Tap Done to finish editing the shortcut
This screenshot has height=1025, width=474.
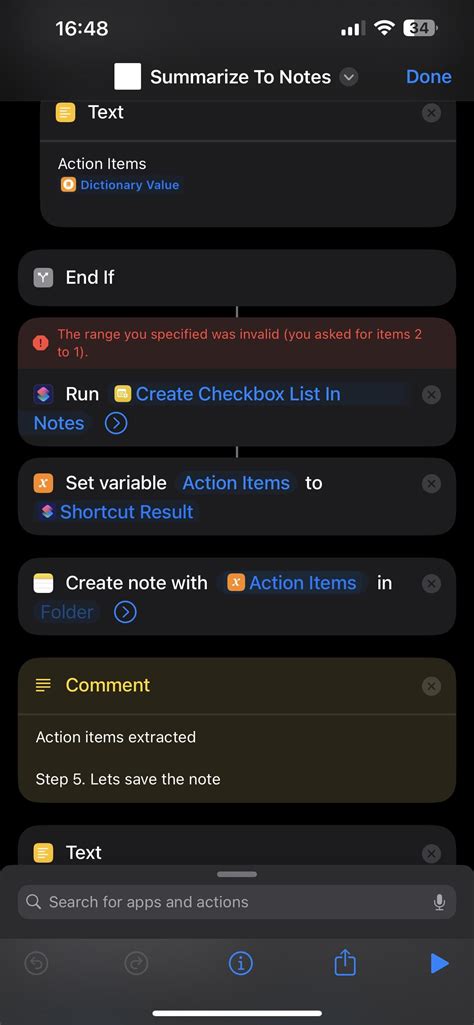428,76
